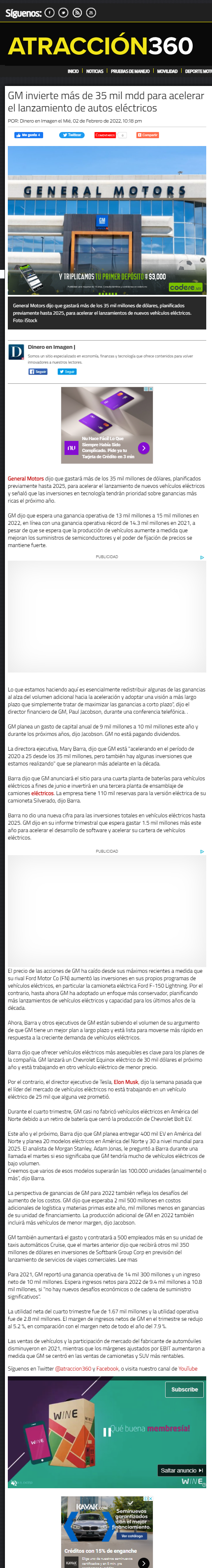Screen dimensions: 212x1568
Task: Open the @atraccion360 Twitter link
Action: coord(73,1369)
